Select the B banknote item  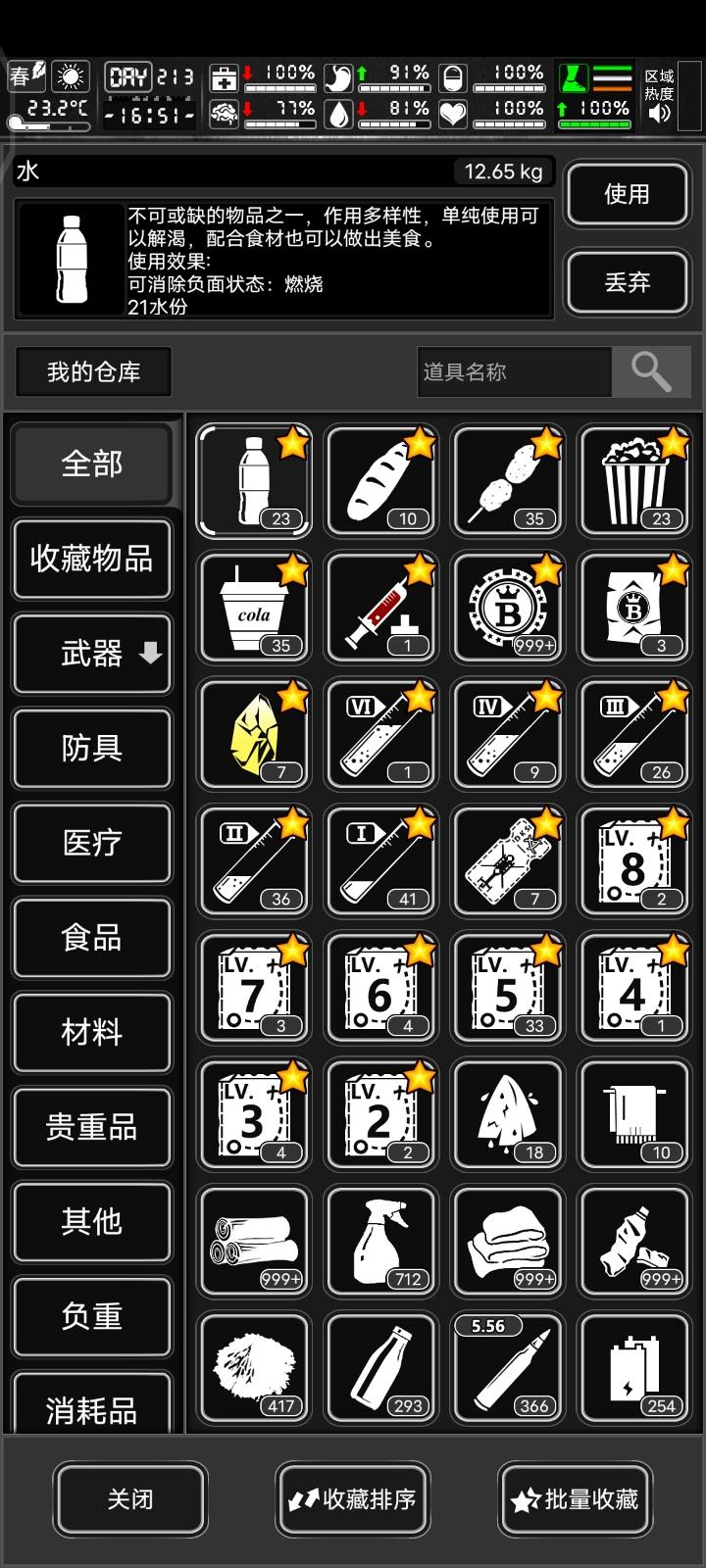634,608
